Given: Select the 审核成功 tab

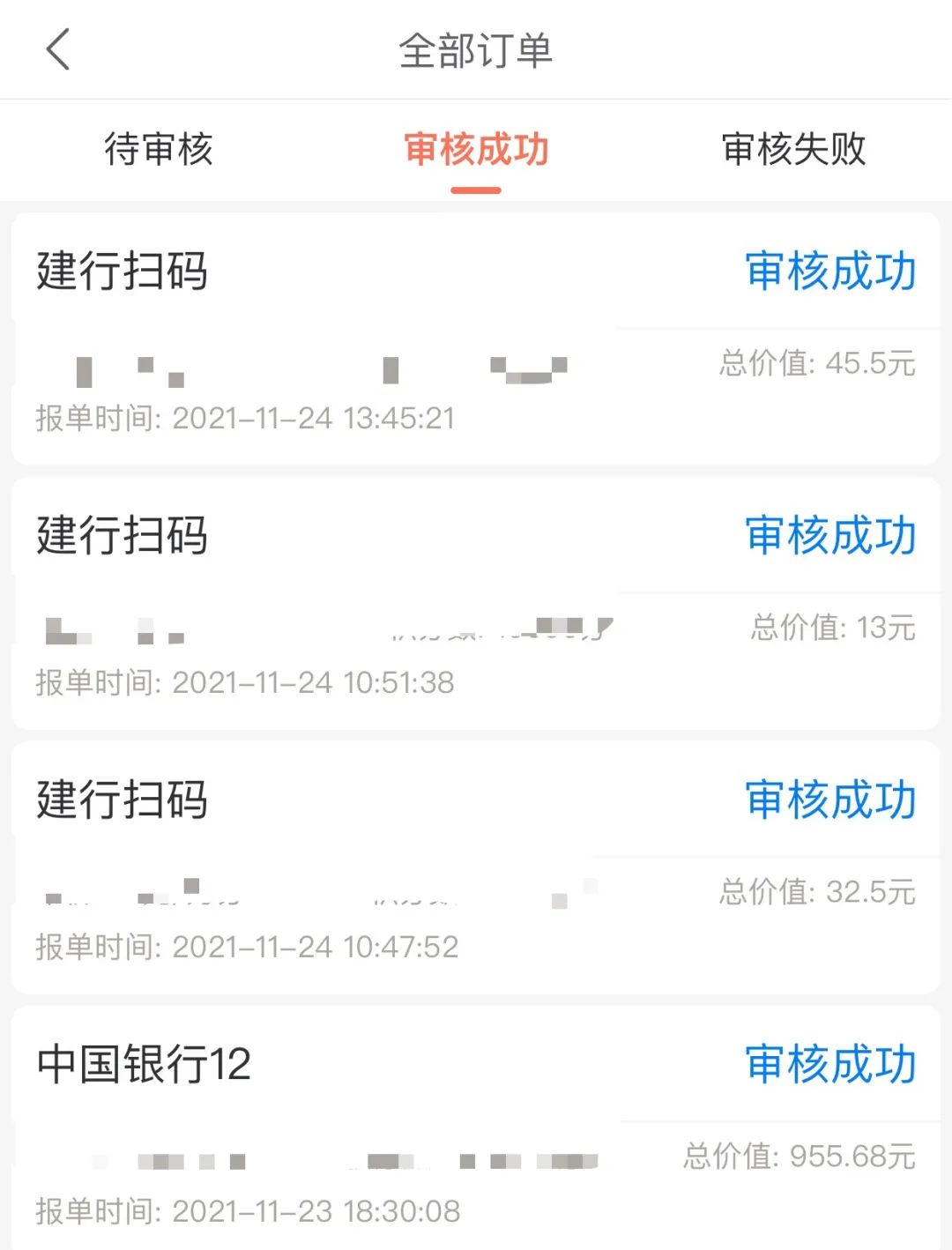Looking at the screenshot, I should coord(476,150).
